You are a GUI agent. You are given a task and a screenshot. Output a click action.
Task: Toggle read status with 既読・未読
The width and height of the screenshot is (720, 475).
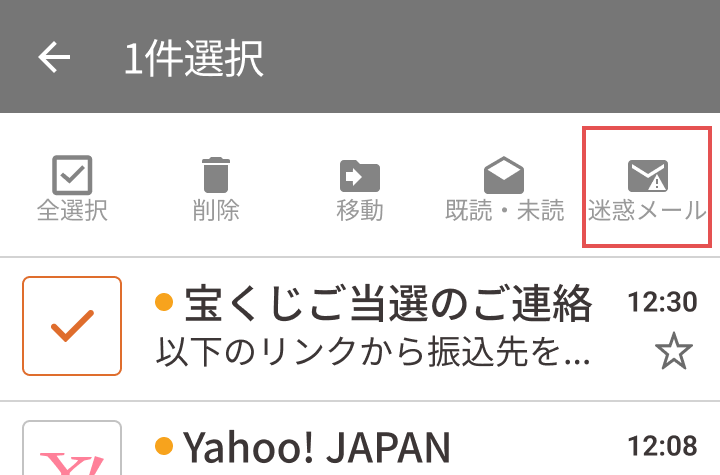coord(504,189)
